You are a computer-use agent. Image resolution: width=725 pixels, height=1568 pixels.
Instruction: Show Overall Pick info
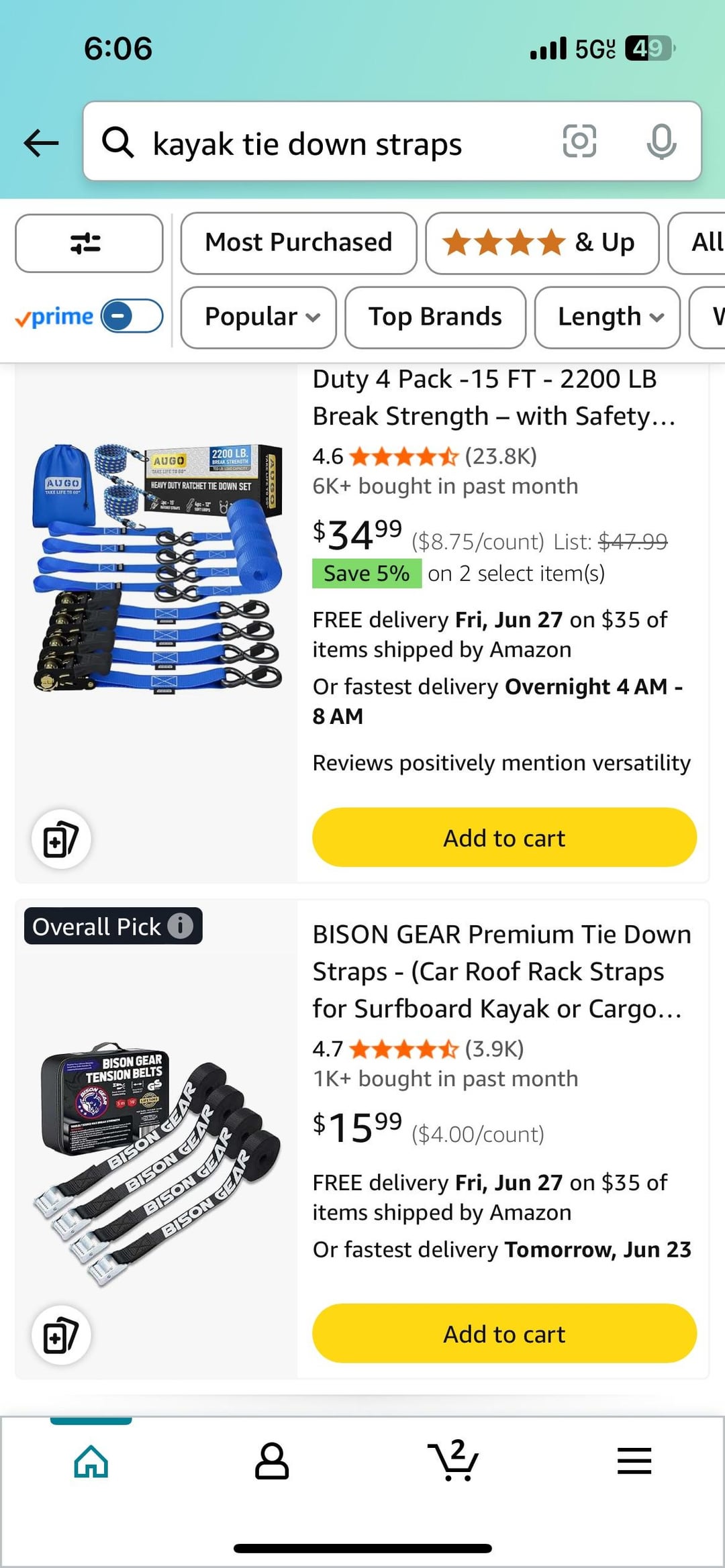(x=180, y=926)
